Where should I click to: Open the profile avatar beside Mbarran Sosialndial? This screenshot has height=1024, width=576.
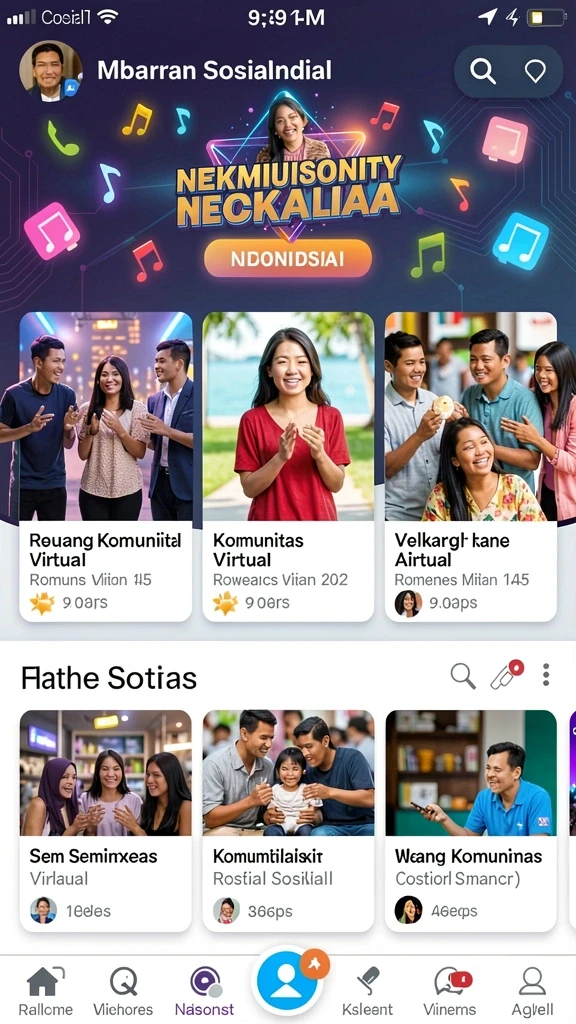50,71
